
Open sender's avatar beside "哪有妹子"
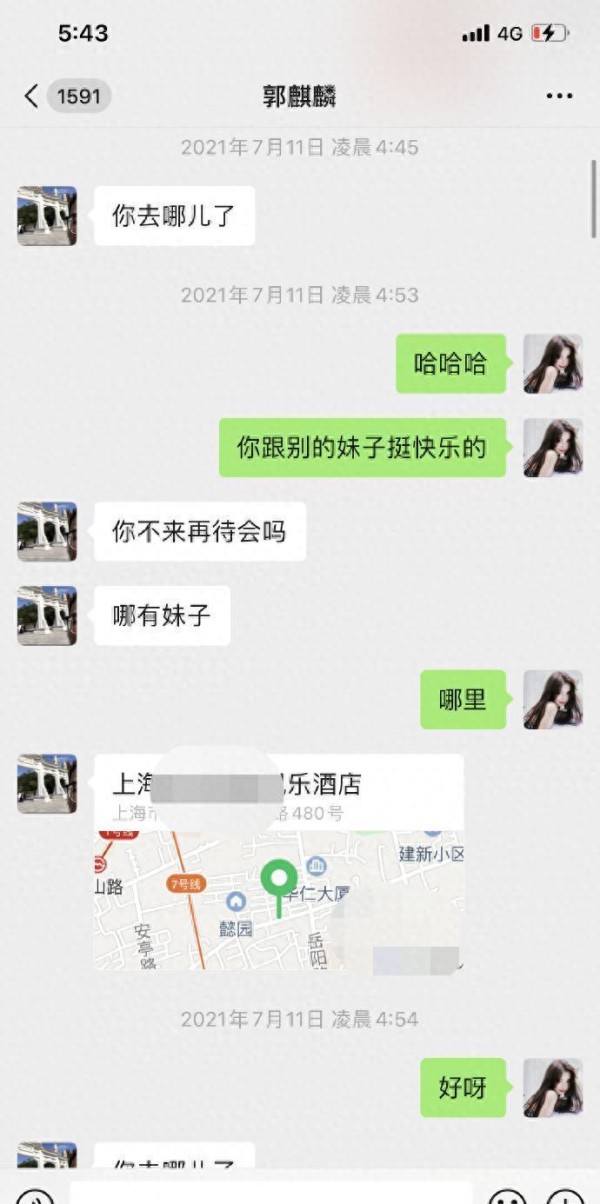click(47, 615)
